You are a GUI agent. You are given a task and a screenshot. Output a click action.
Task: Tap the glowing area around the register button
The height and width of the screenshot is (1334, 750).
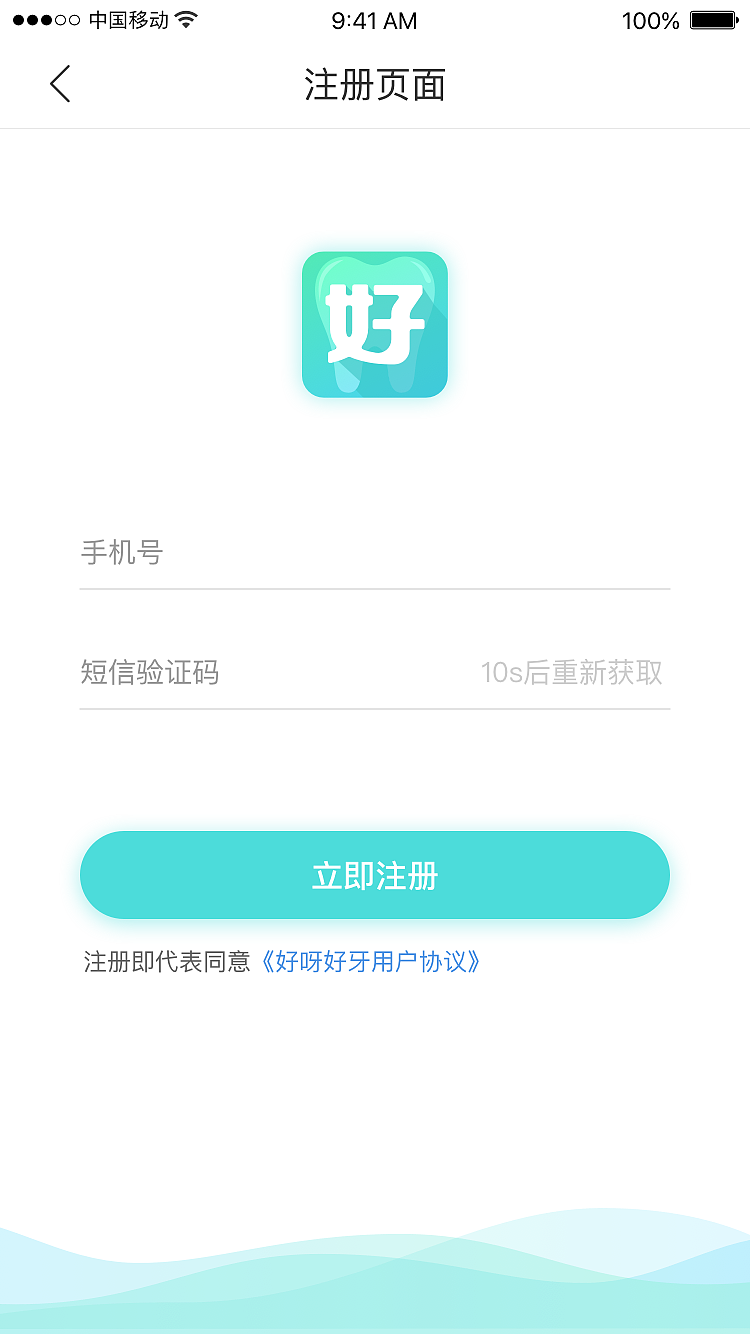pos(375,930)
